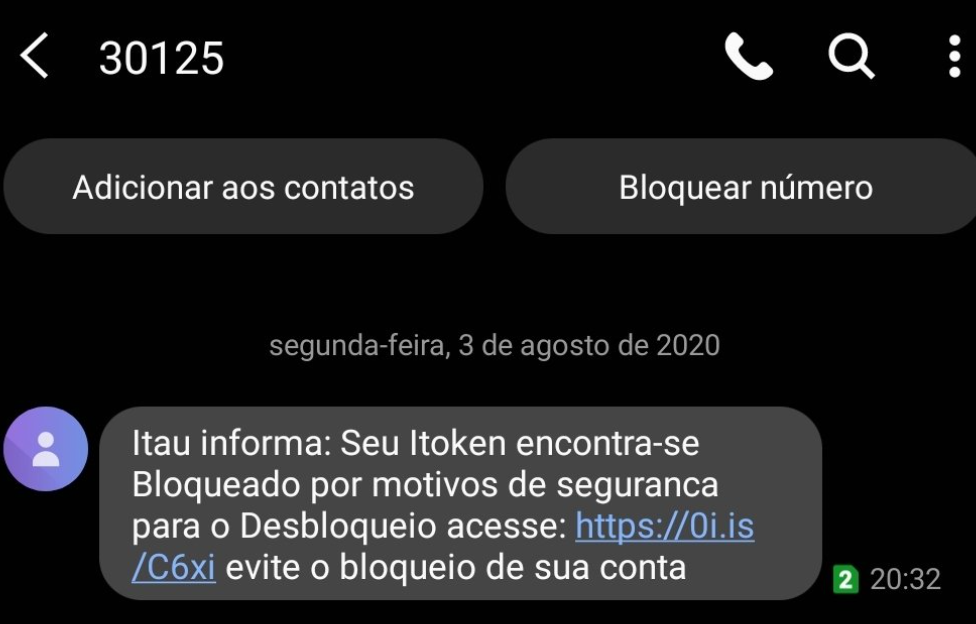Go back to the message list
The width and height of the screenshot is (976, 624).
pos(34,56)
